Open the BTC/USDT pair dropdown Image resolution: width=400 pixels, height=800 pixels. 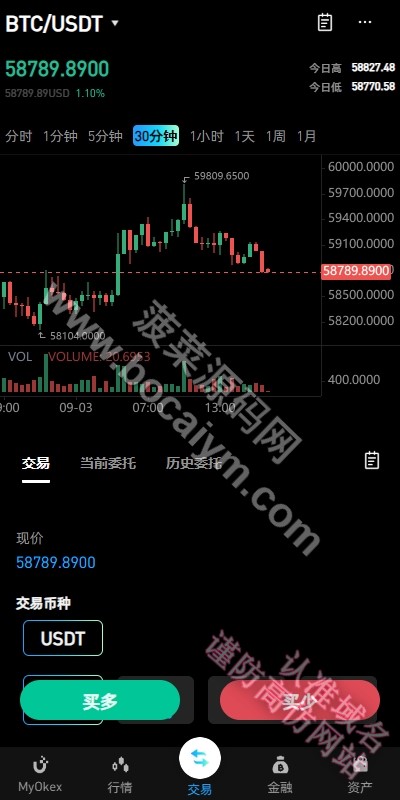[62, 23]
